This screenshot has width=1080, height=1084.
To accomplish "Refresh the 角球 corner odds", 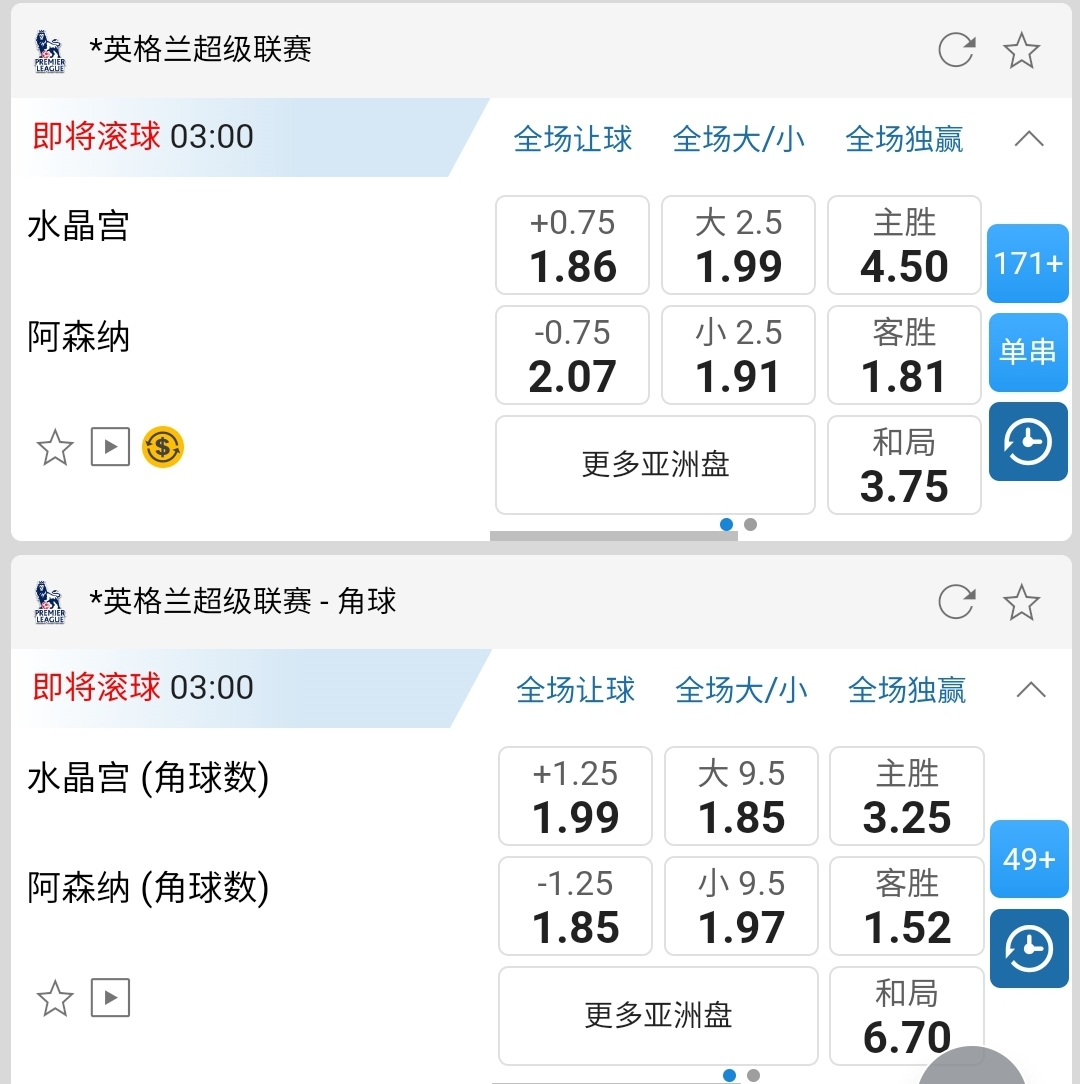I will pos(956,602).
